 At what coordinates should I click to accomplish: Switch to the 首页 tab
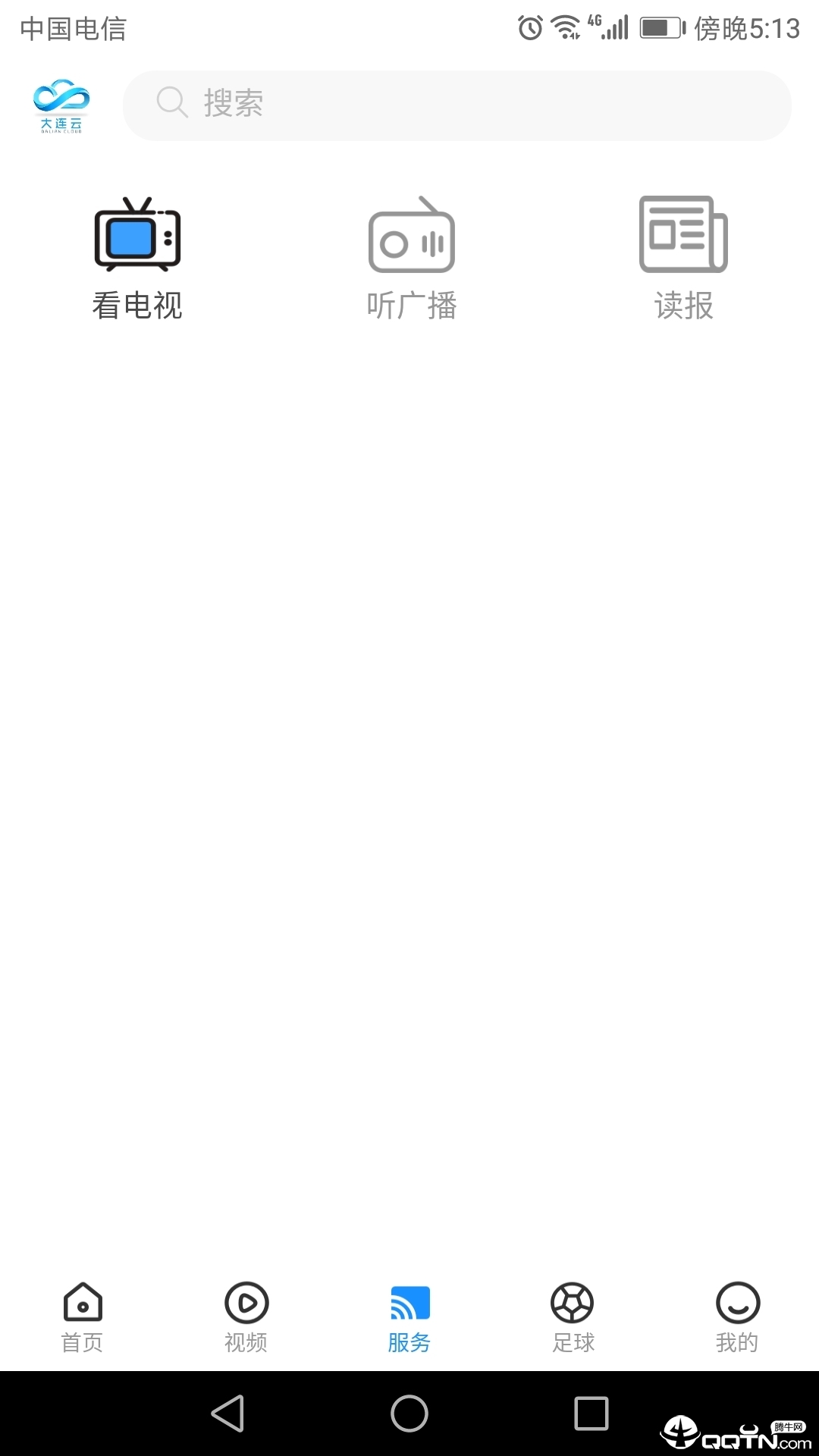click(x=82, y=1317)
